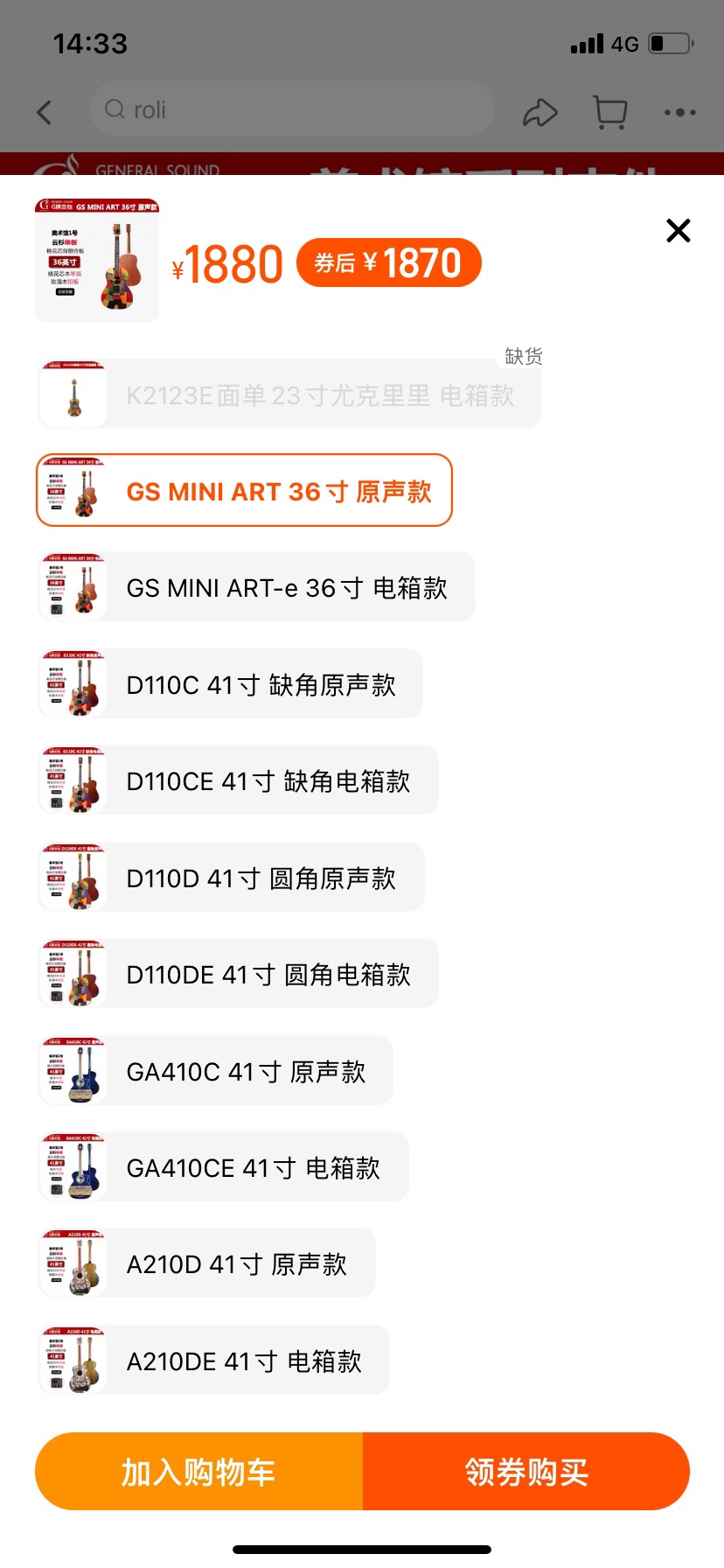Close the product options sheet
Screen dimensions: 724x1568
pos(679,231)
